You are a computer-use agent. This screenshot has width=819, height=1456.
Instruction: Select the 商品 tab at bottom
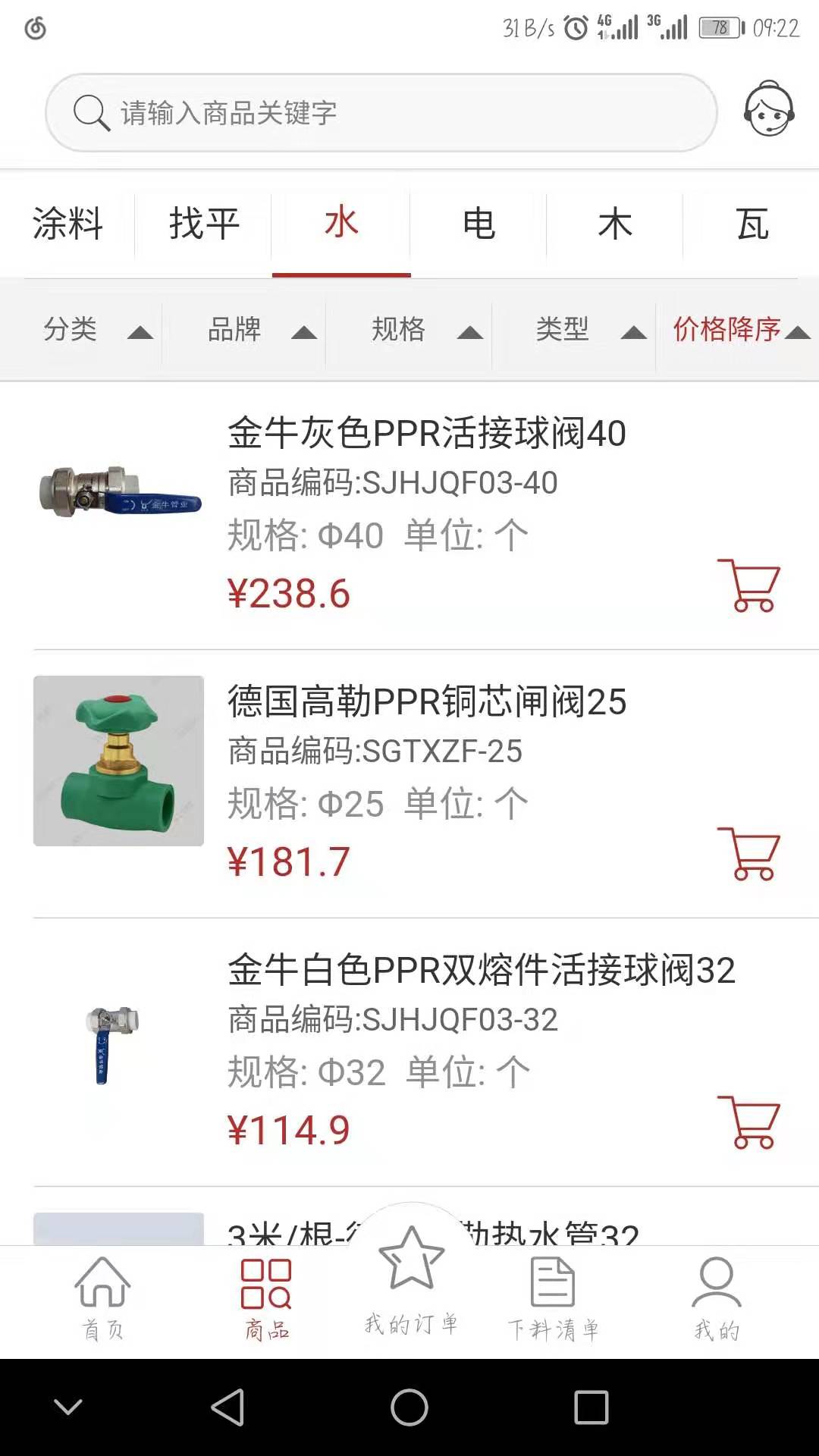click(266, 1289)
